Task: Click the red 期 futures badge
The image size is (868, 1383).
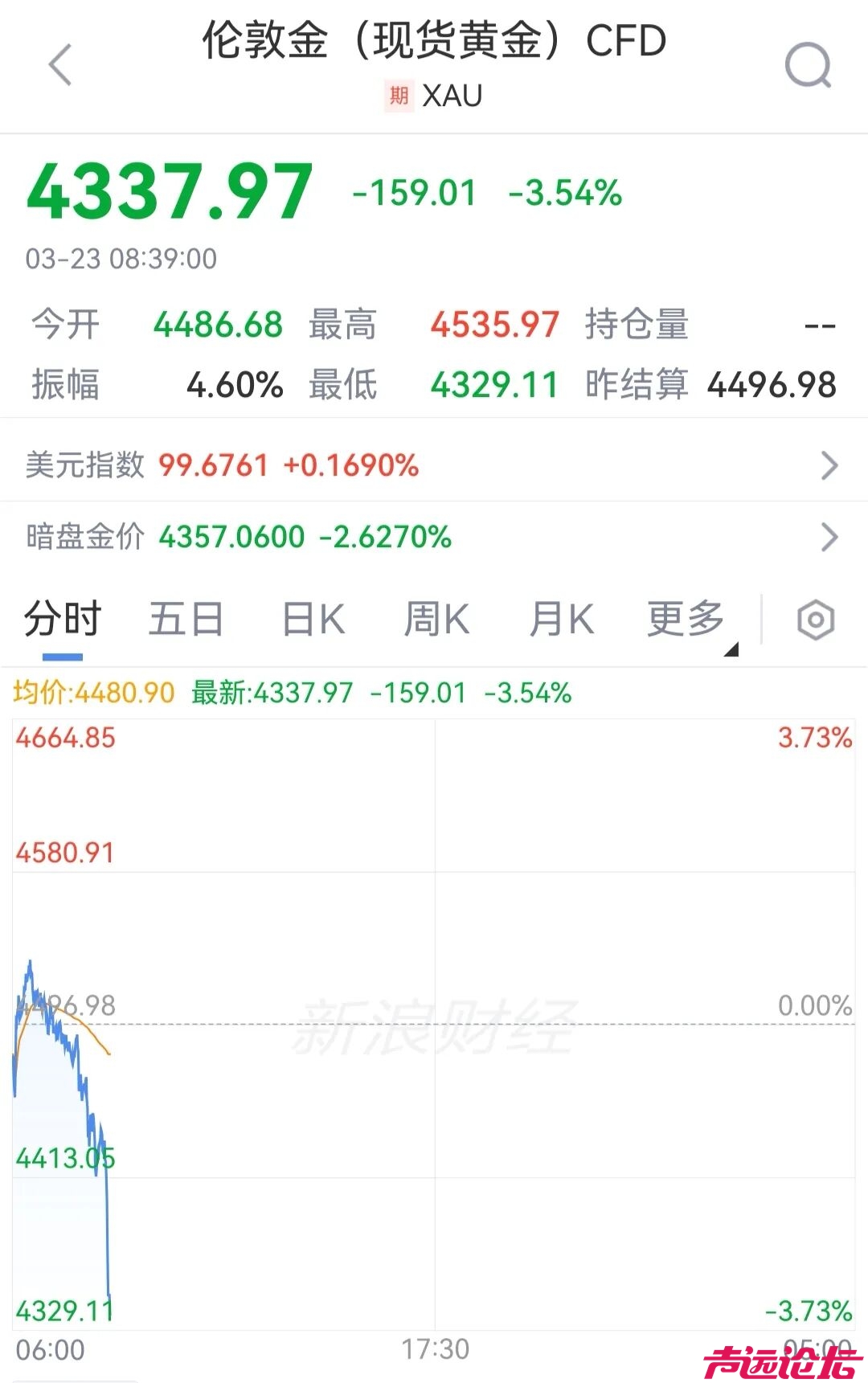Action: click(395, 95)
